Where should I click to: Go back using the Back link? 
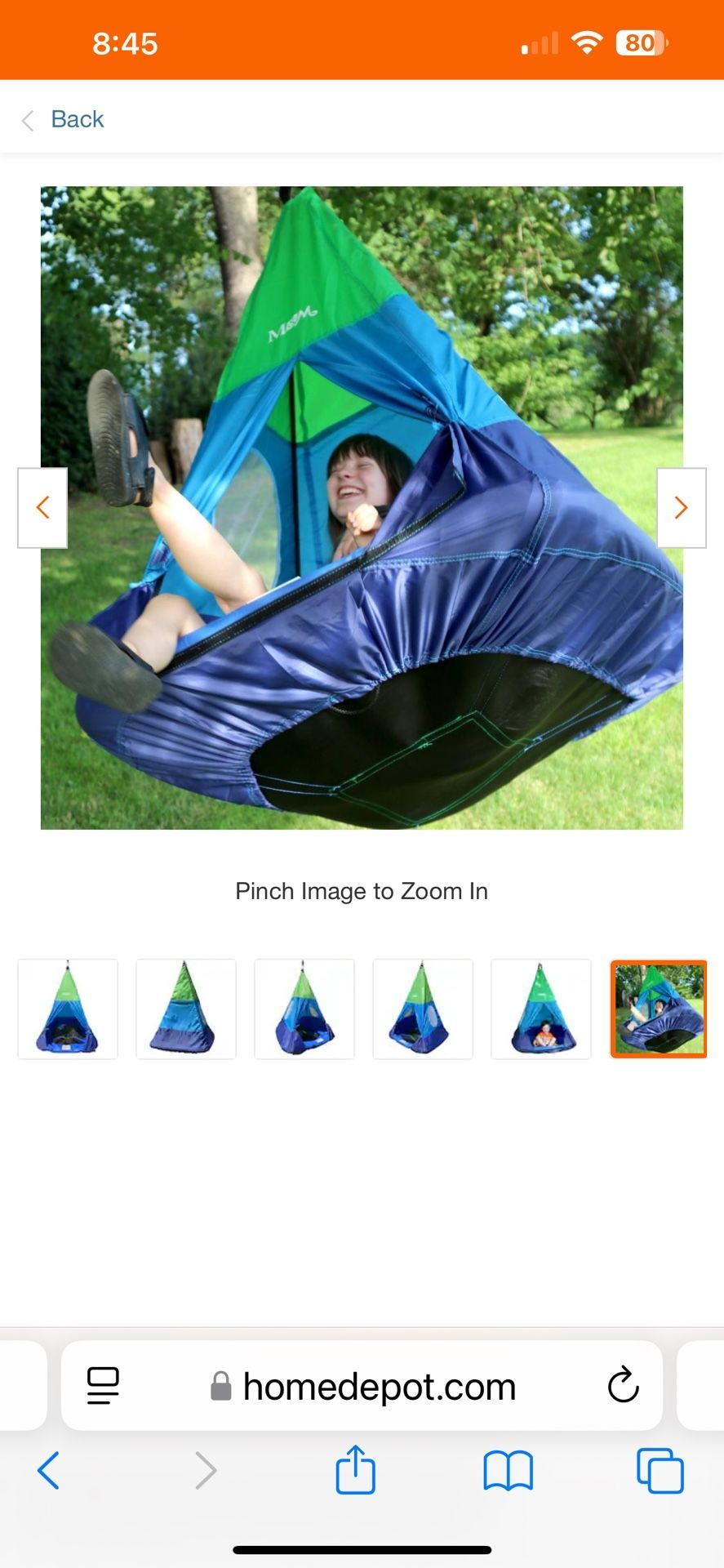[64, 119]
